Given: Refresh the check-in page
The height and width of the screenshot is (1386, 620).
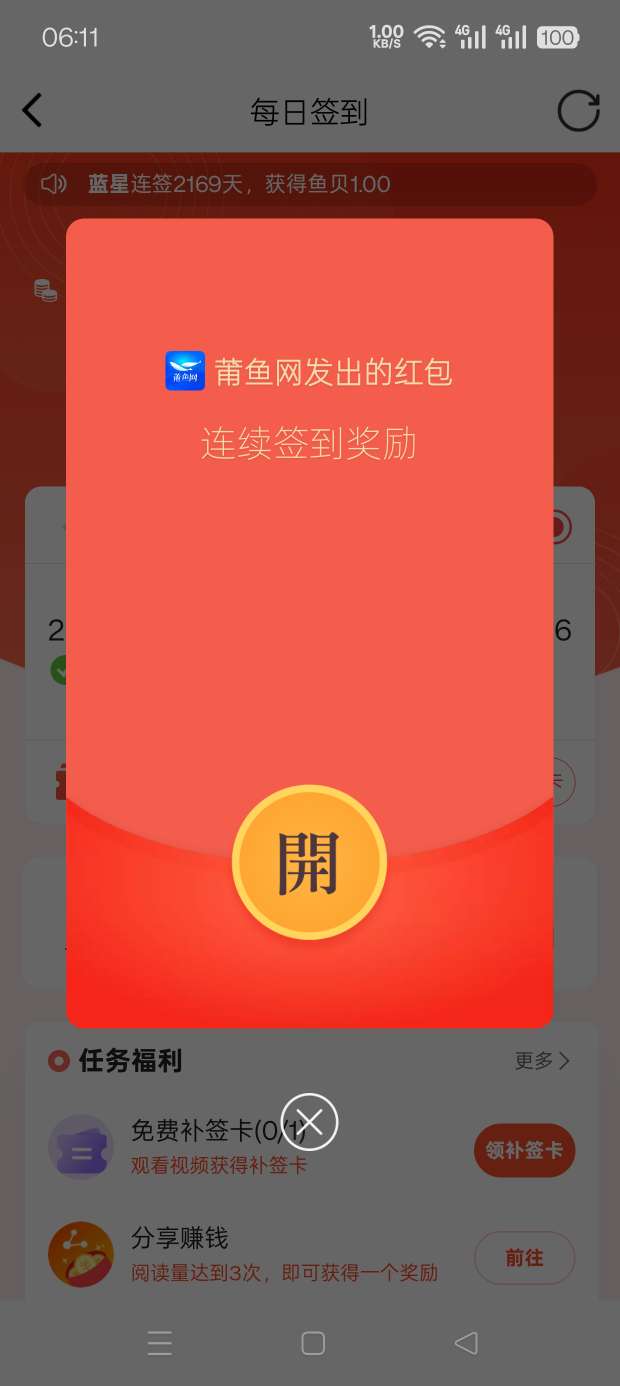Looking at the screenshot, I should pos(578,110).
